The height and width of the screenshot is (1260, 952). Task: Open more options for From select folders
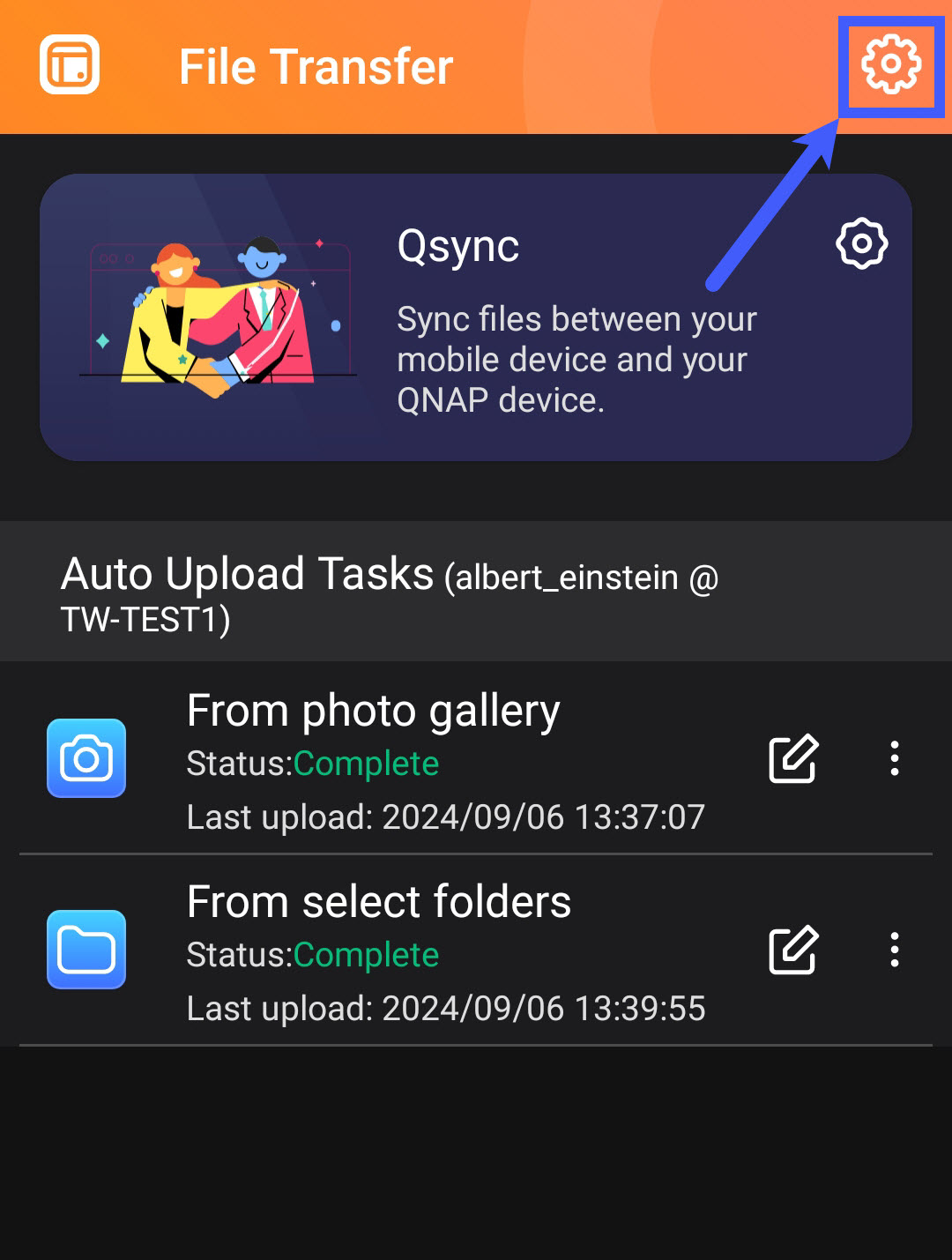pyautogui.click(x=895, y=950)
